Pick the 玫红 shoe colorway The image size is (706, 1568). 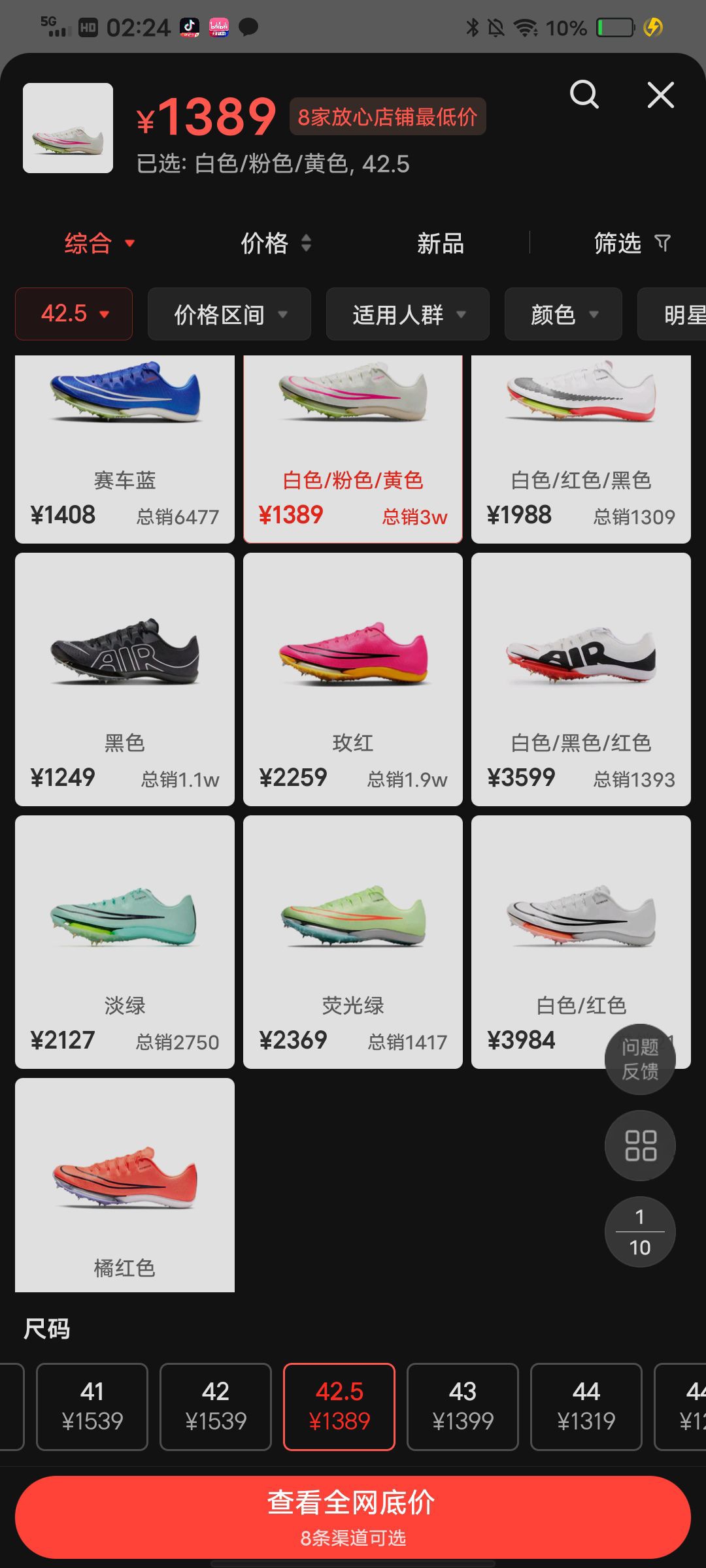(x=352, y=679)
